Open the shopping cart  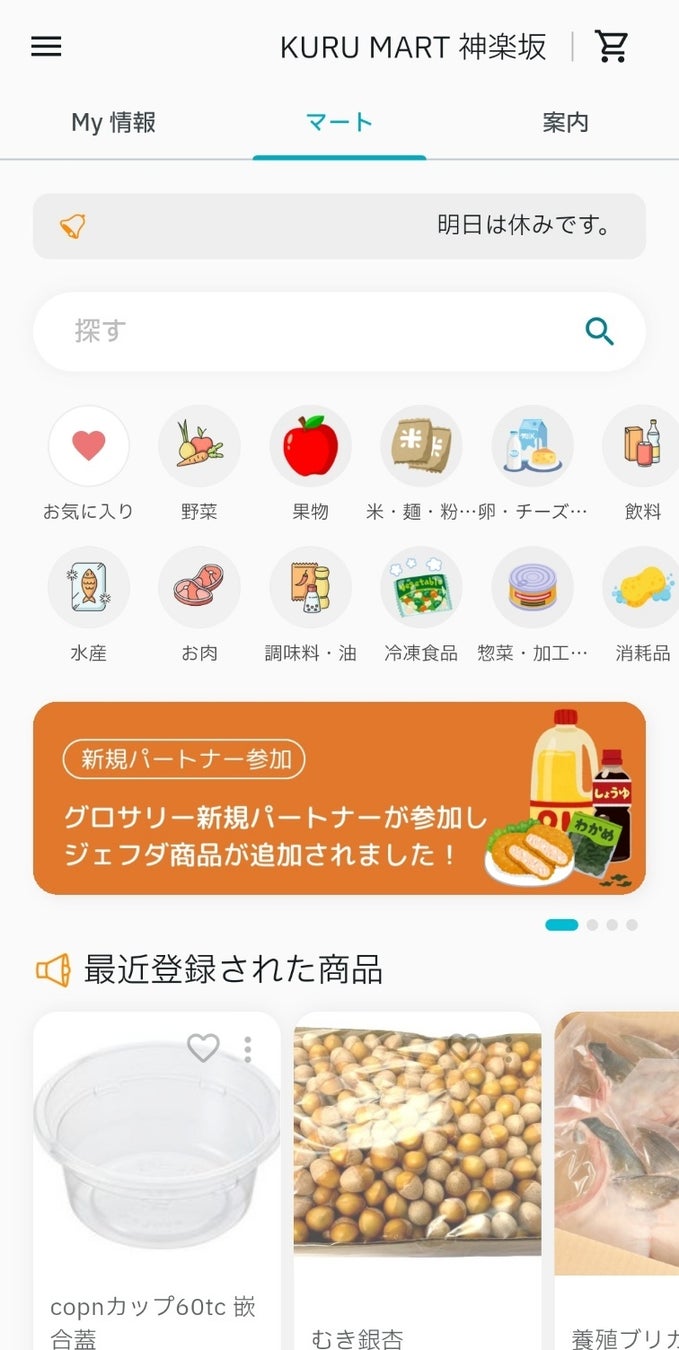(x=611, y=47)
